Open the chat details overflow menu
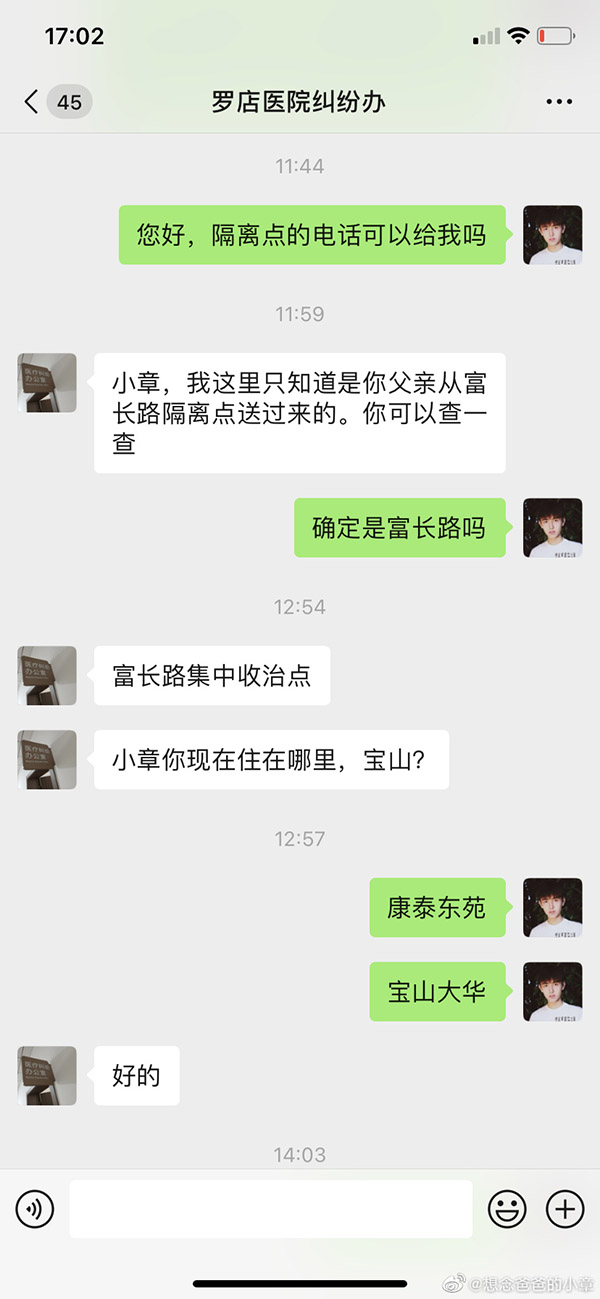Screen dimensions: 600x1299 click(558, 101)
